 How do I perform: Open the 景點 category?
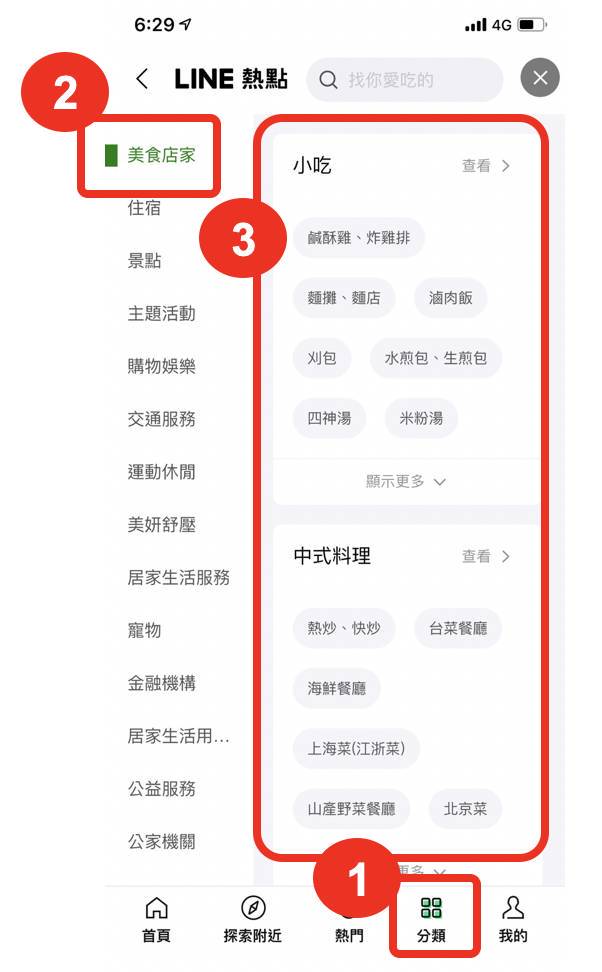(x=144, y=261)
